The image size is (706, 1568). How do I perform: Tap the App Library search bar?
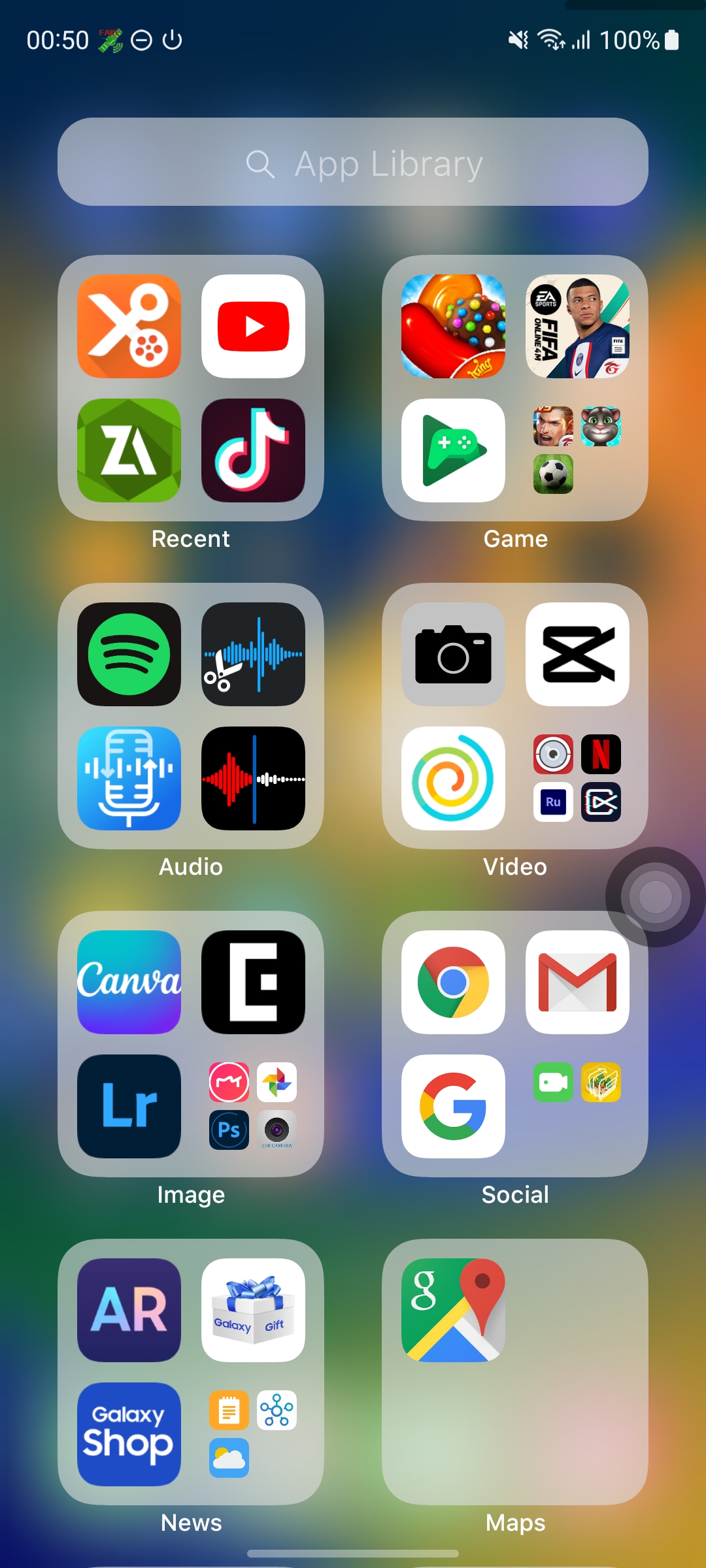pyautogui.click(x=353, y=162)
